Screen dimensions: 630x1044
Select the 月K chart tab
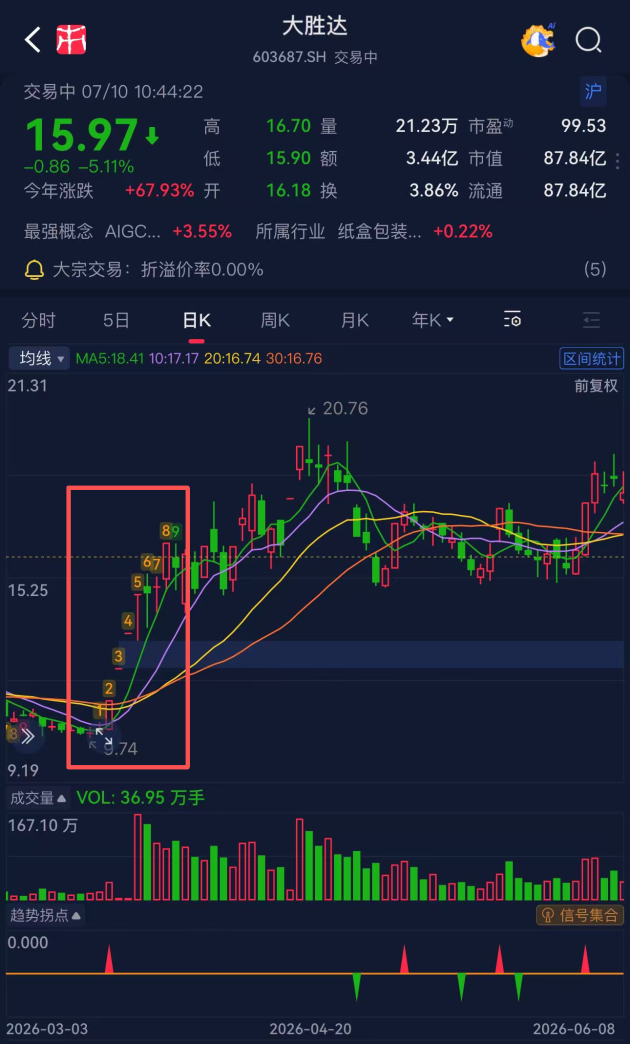(x=354, y=320)
